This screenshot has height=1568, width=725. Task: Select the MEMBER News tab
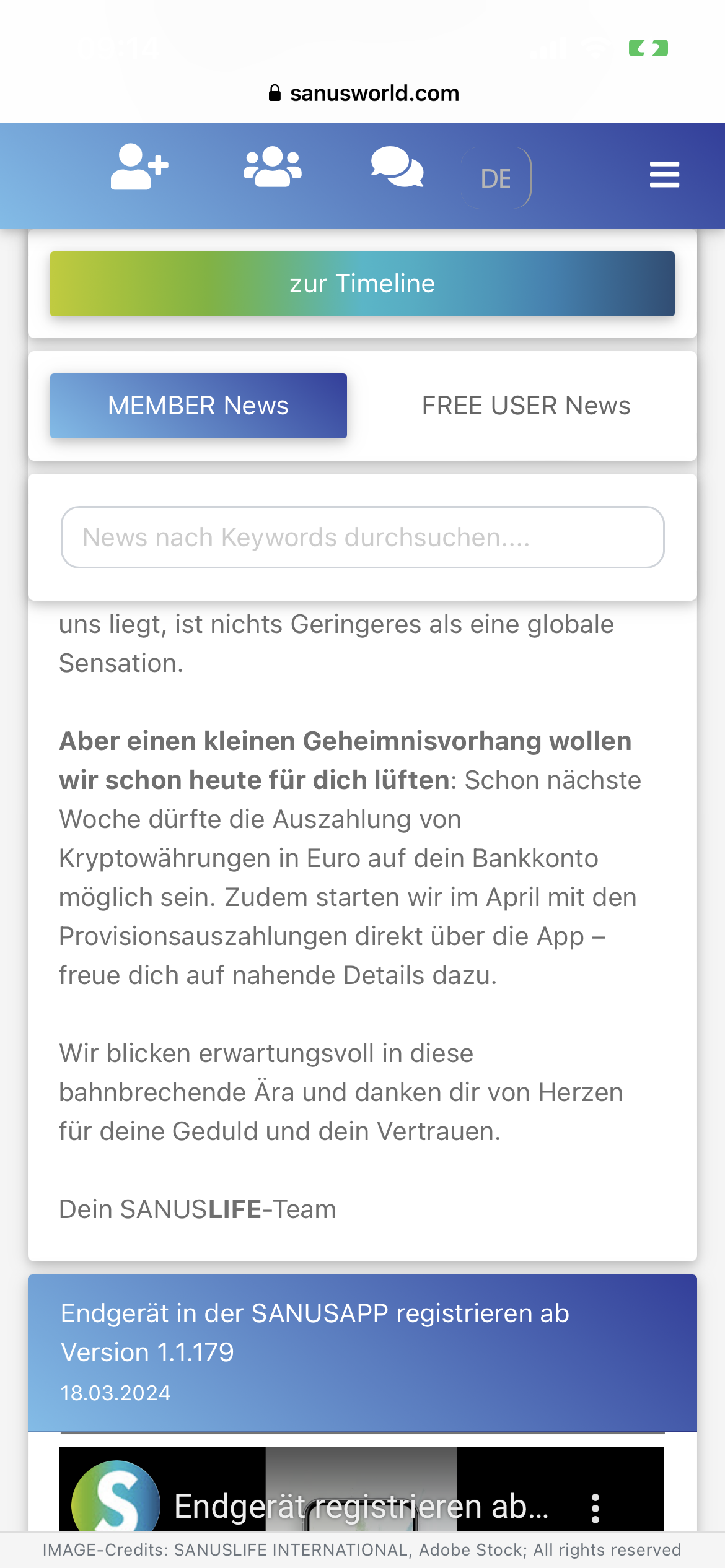[x=198, y=406]
